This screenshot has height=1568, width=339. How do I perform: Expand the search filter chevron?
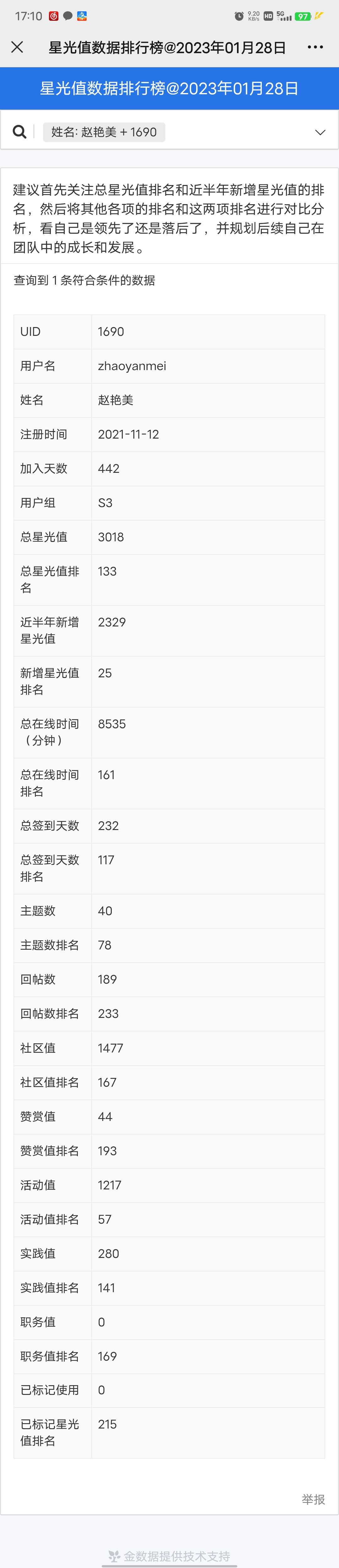pos(320,132)
